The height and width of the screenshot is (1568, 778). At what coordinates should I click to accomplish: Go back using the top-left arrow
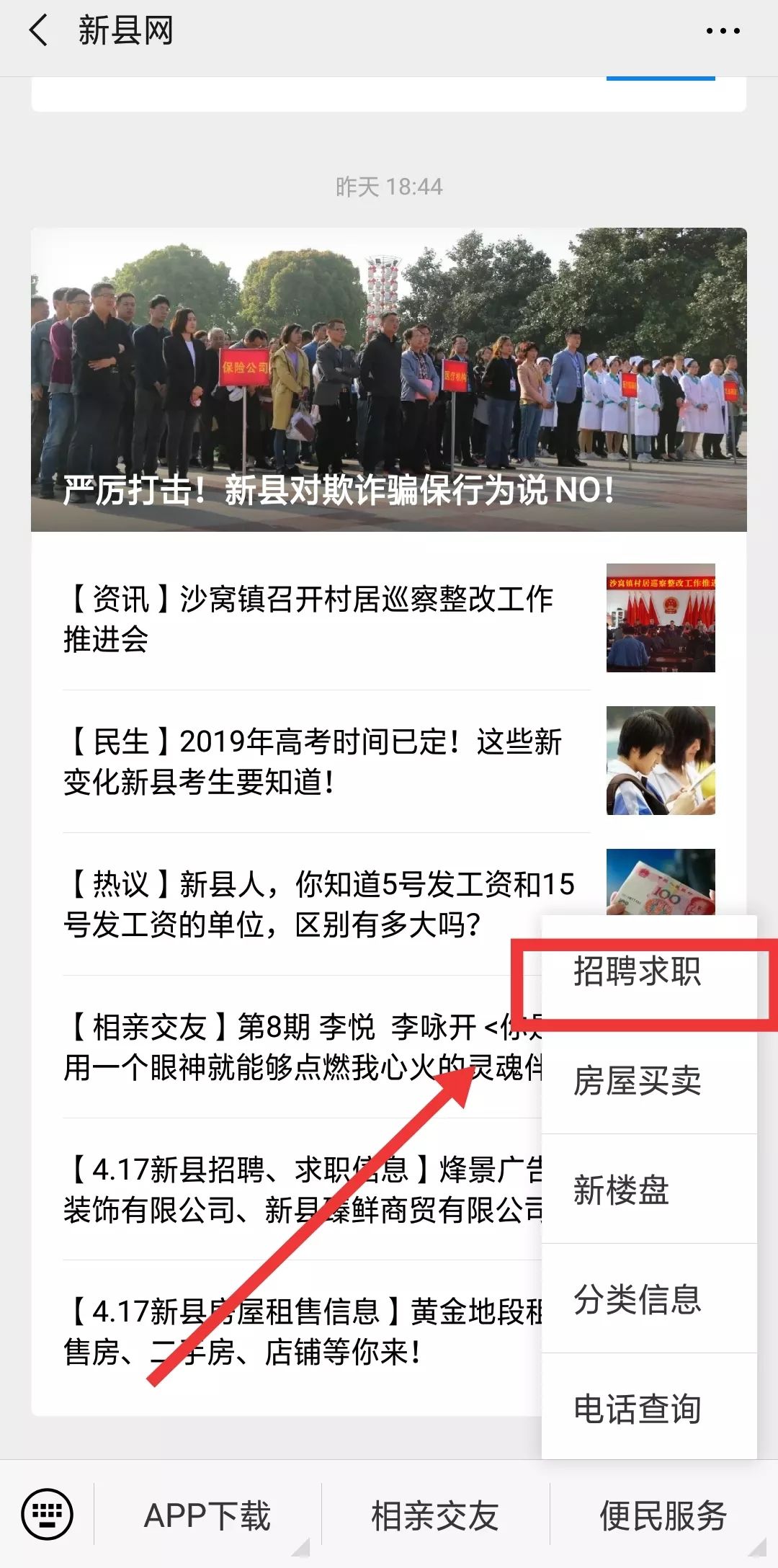[x=39, y=31]
